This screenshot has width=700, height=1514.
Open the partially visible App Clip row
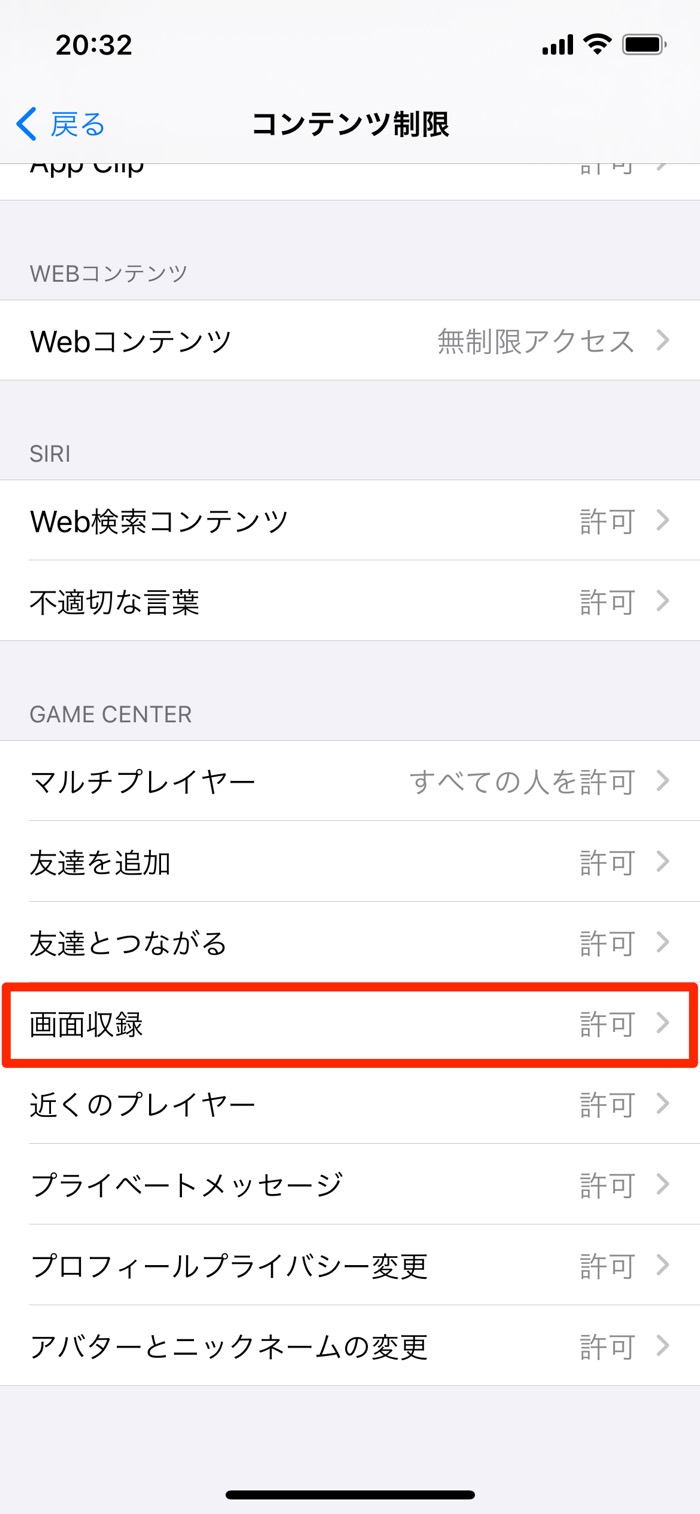350,181
